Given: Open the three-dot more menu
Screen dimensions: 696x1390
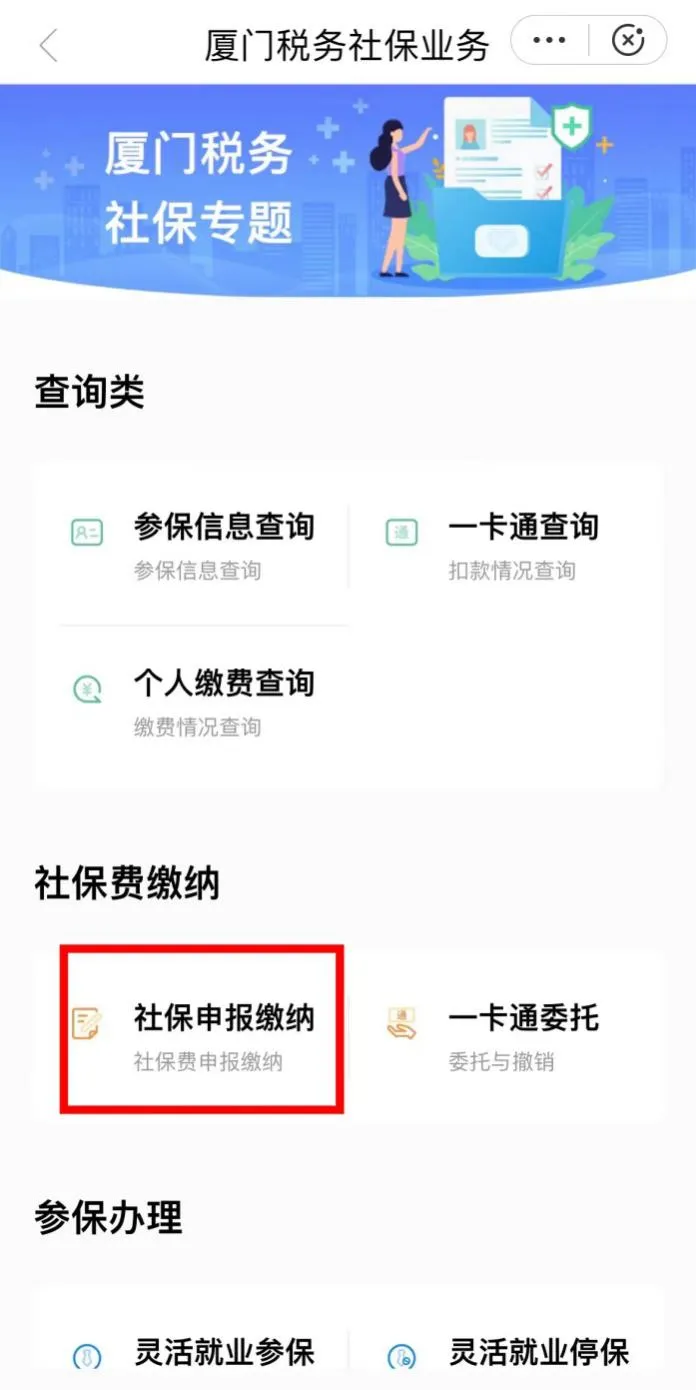Looking at the screenshot, I should 549,41.
